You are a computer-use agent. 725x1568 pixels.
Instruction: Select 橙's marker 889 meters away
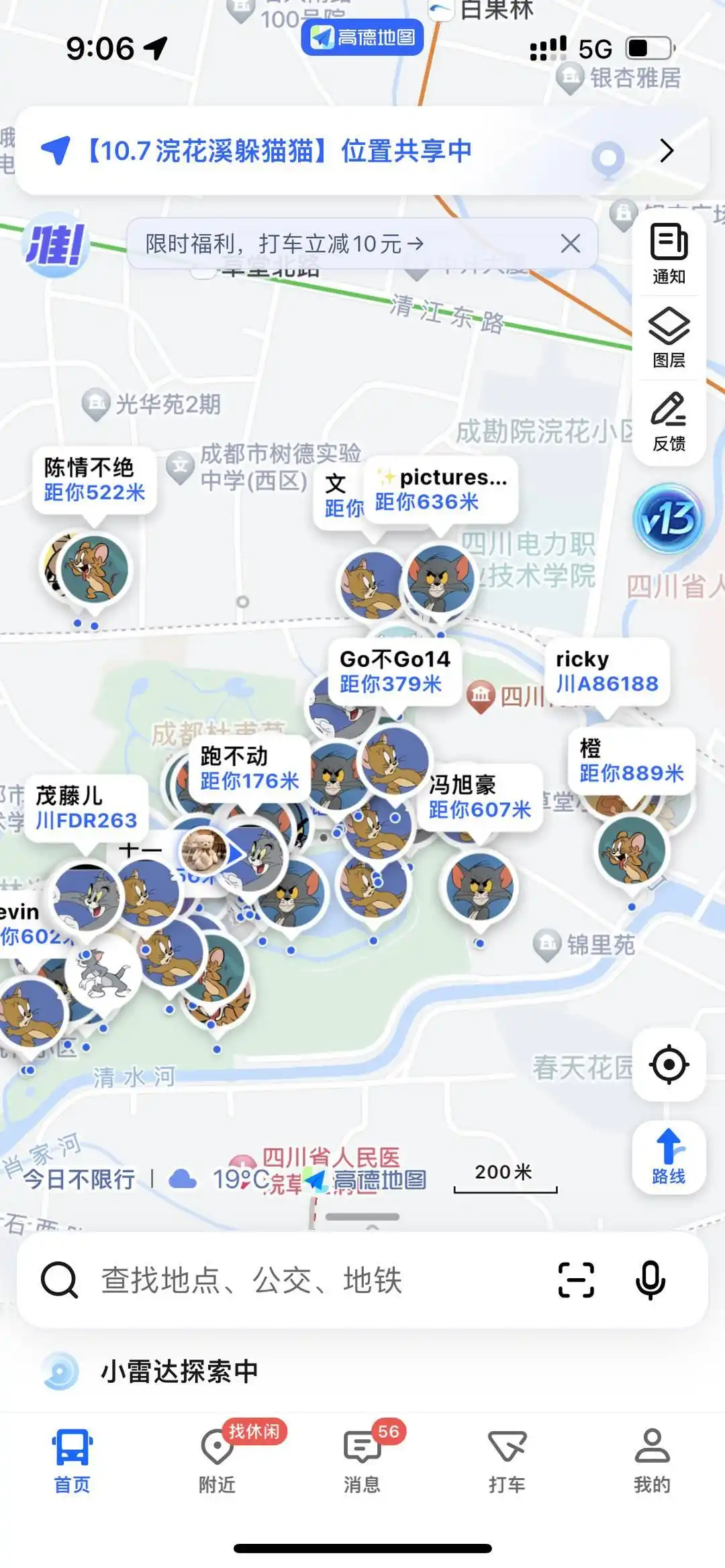pyautogui.click(x=631, y=850)
